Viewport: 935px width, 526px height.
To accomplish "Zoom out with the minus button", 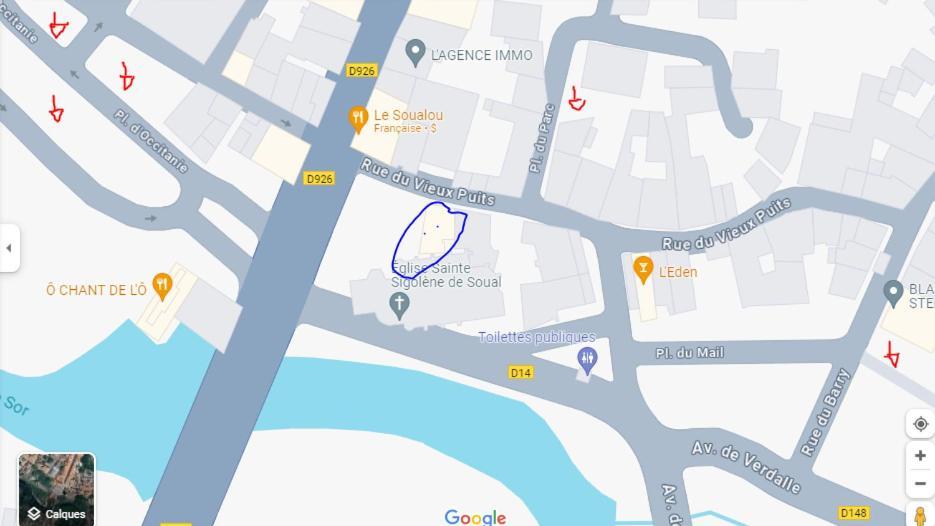I will (x=920, y=484).
